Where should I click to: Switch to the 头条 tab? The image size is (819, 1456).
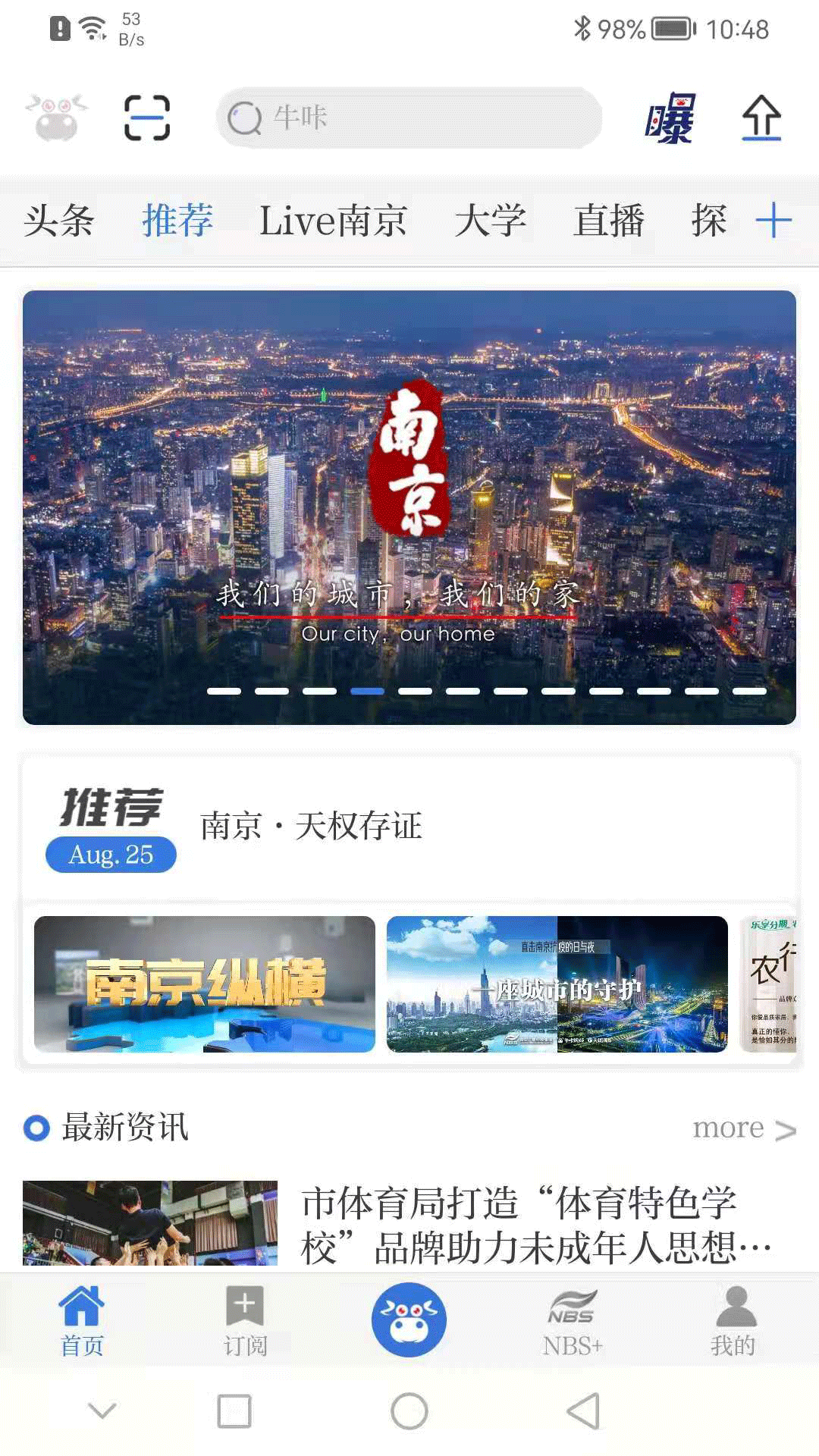[59, 220]
